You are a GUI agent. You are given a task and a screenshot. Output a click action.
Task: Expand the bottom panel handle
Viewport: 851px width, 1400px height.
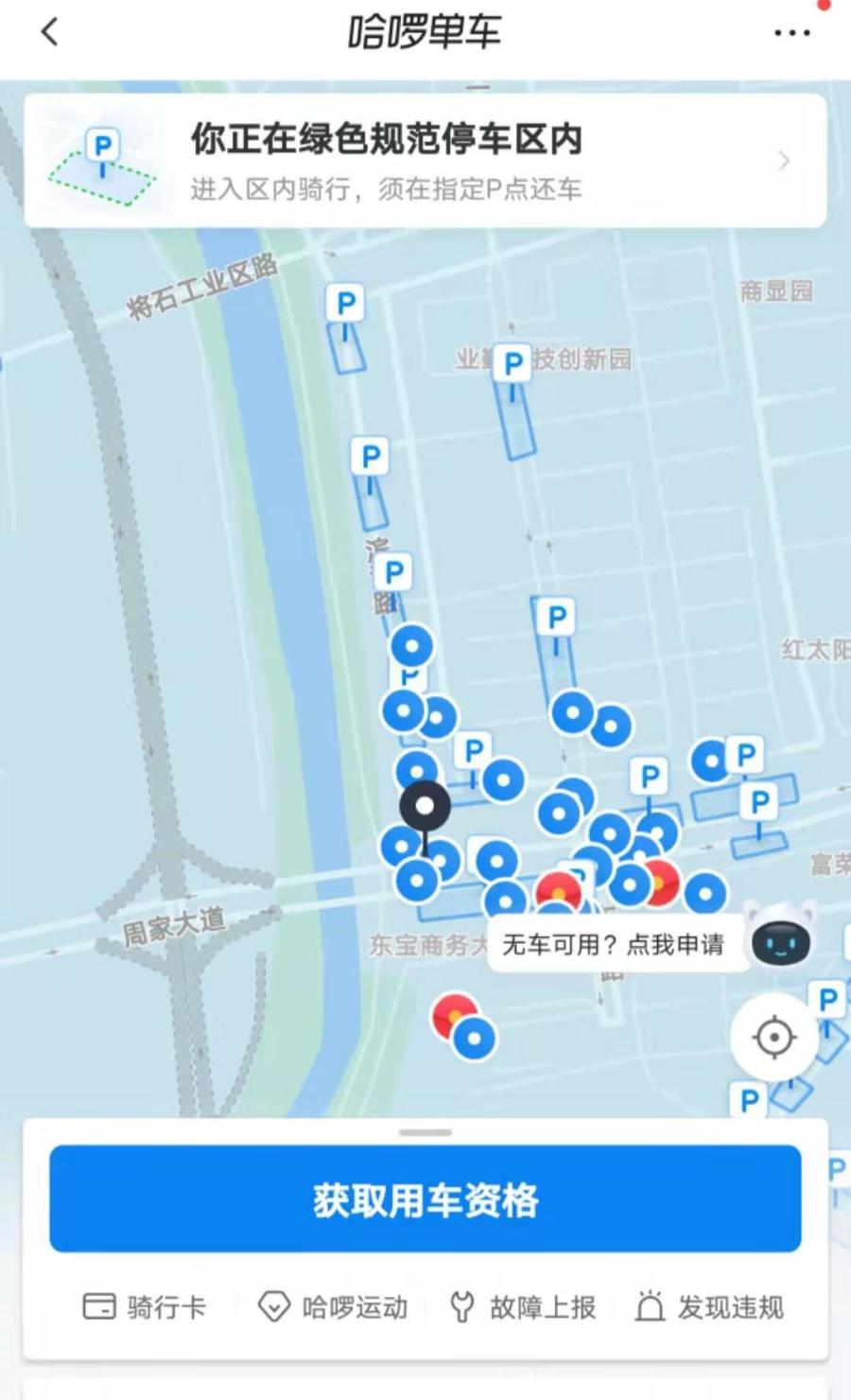click(x=425, y=1132)
